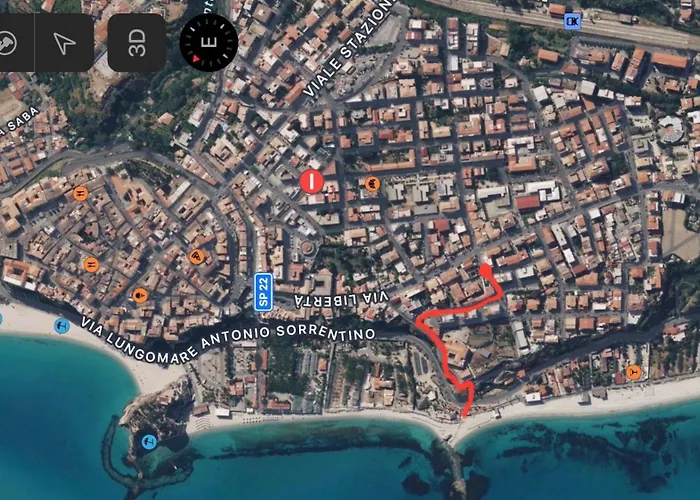Select the red pin marker

[311, 181]
